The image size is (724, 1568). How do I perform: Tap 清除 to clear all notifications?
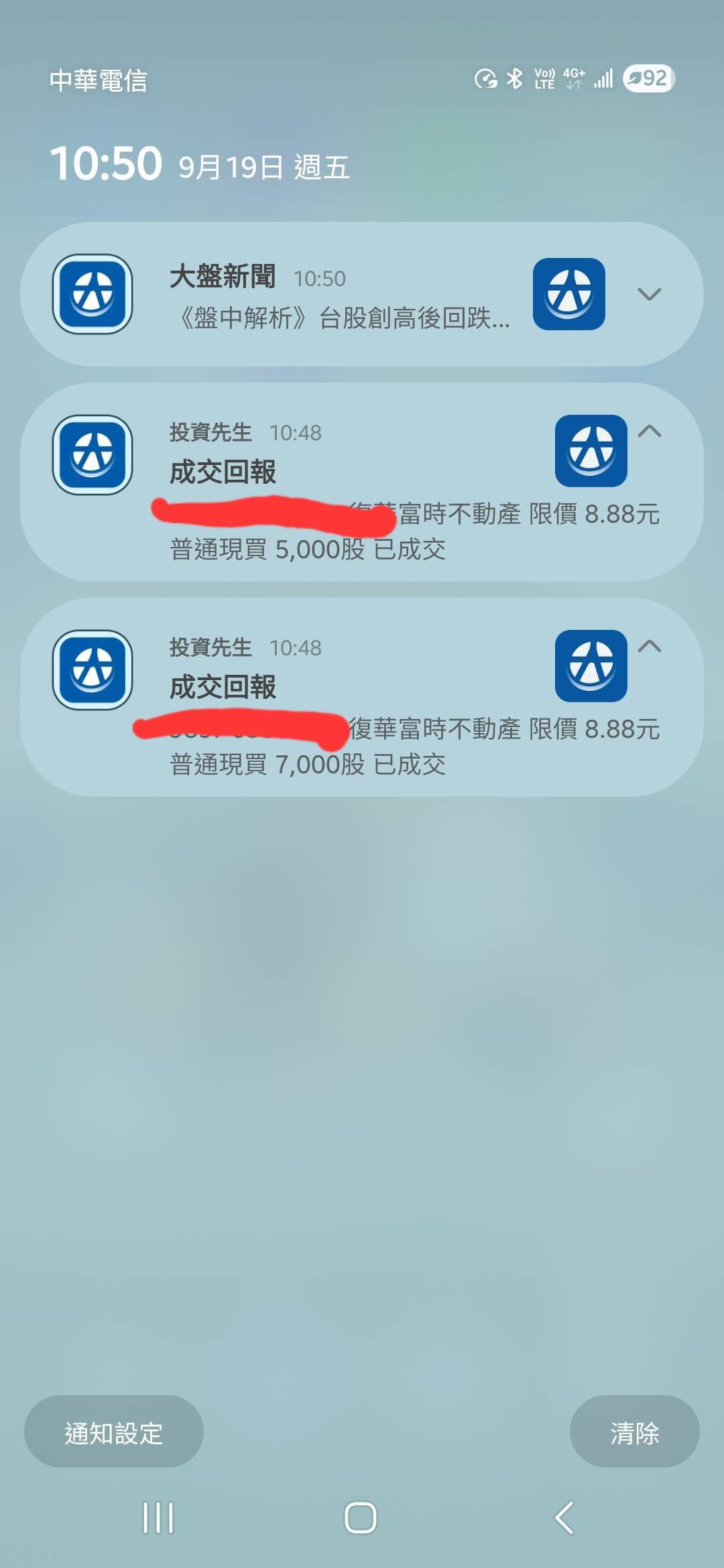634,1433
